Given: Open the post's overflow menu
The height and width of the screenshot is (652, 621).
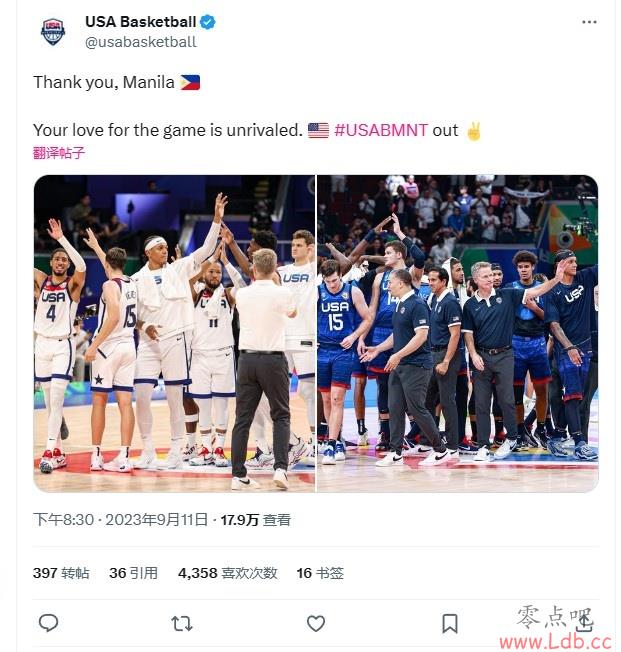Looking at the screenshot, I should pyautogui.click(x=589, y=22).
